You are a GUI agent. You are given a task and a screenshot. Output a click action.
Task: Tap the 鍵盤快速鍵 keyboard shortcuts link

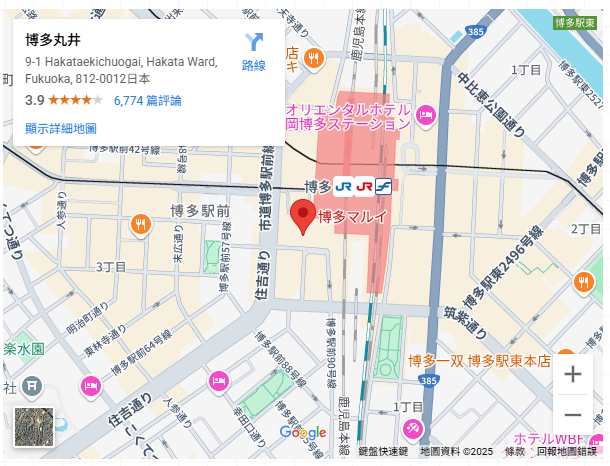point(382,452)
